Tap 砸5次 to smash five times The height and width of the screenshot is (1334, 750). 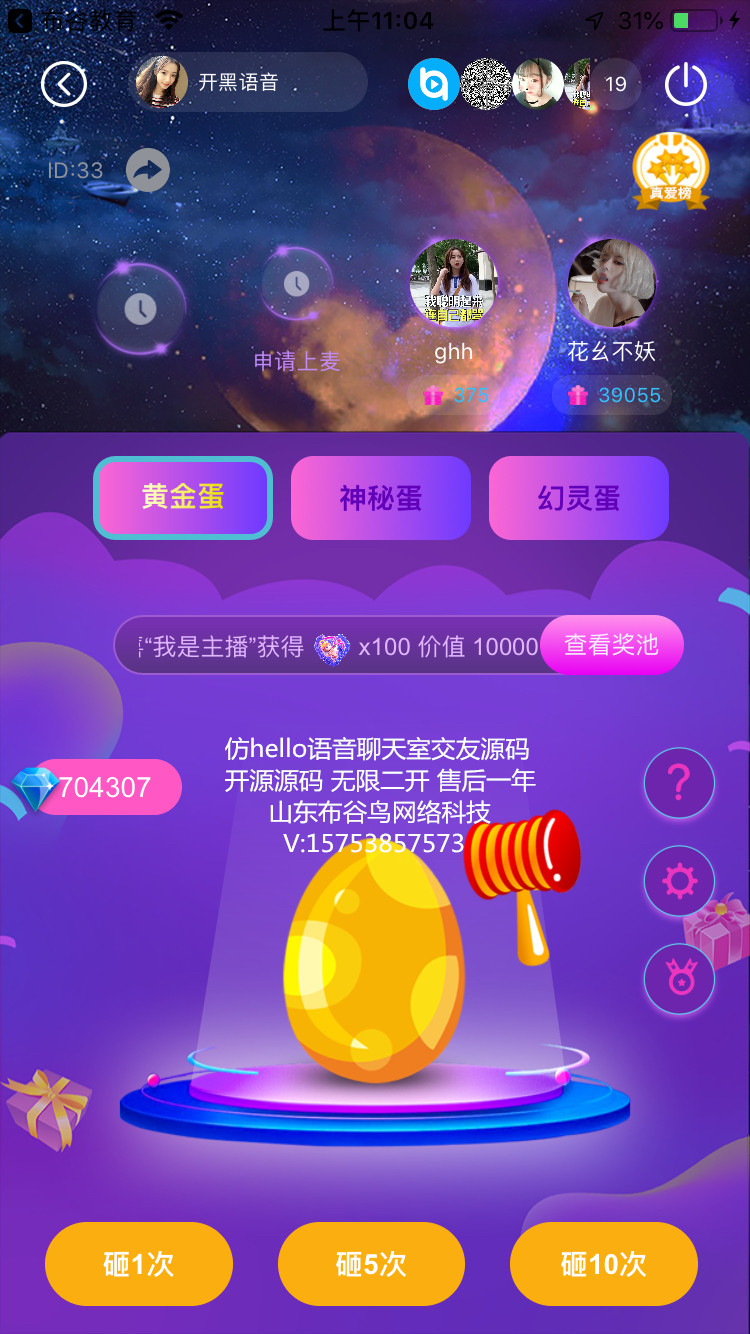(371, 1264)
